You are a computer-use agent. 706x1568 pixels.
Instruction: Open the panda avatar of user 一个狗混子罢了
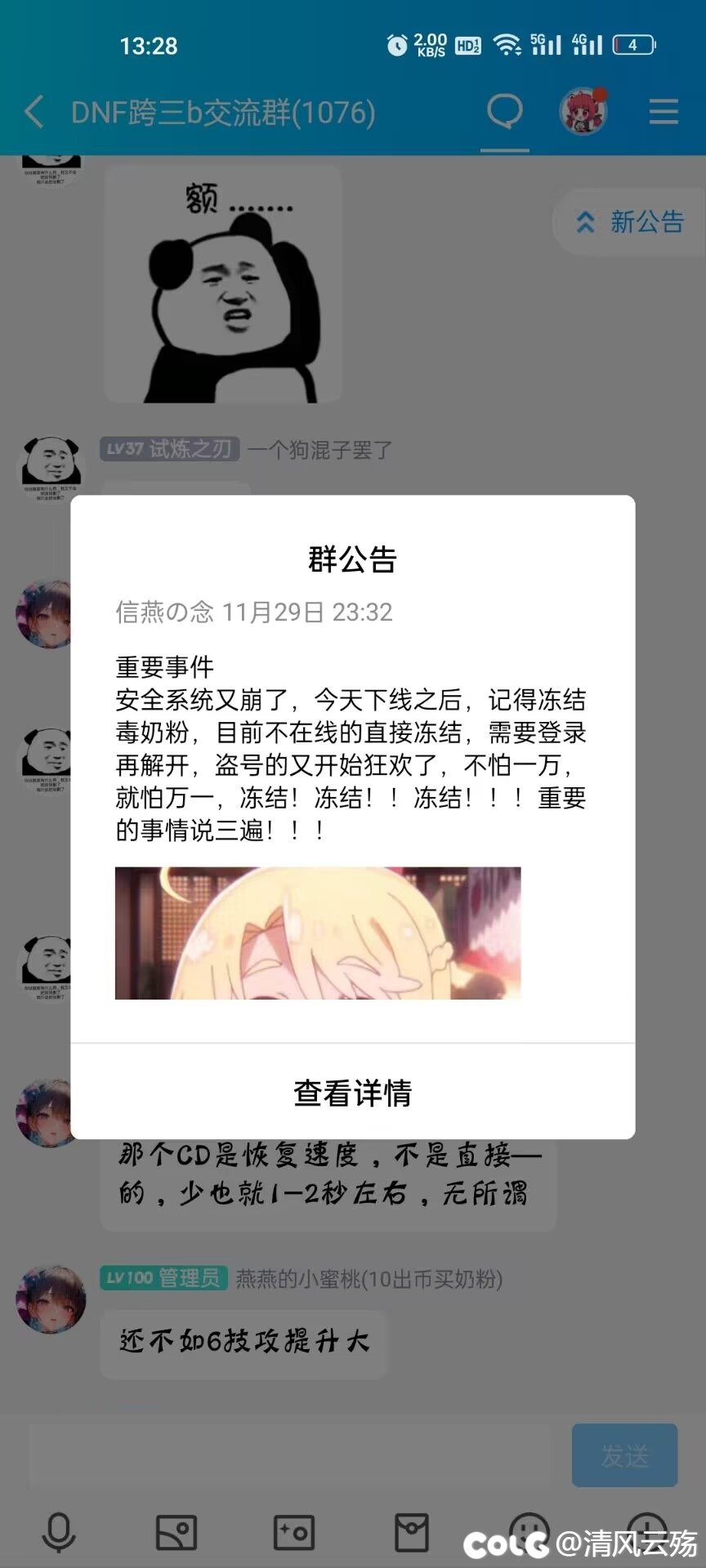[51, 467]
